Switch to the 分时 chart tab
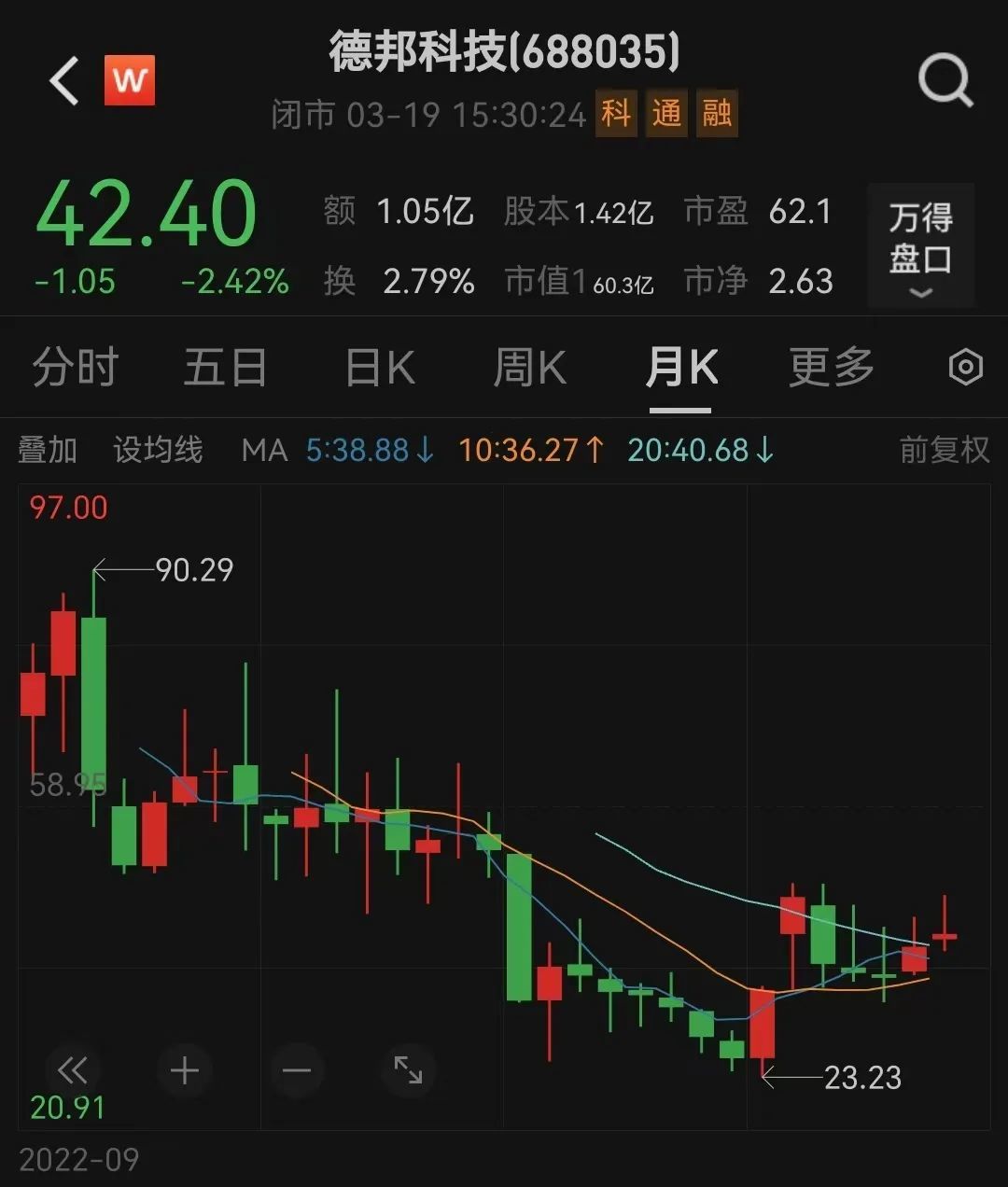 pos(75,367)
